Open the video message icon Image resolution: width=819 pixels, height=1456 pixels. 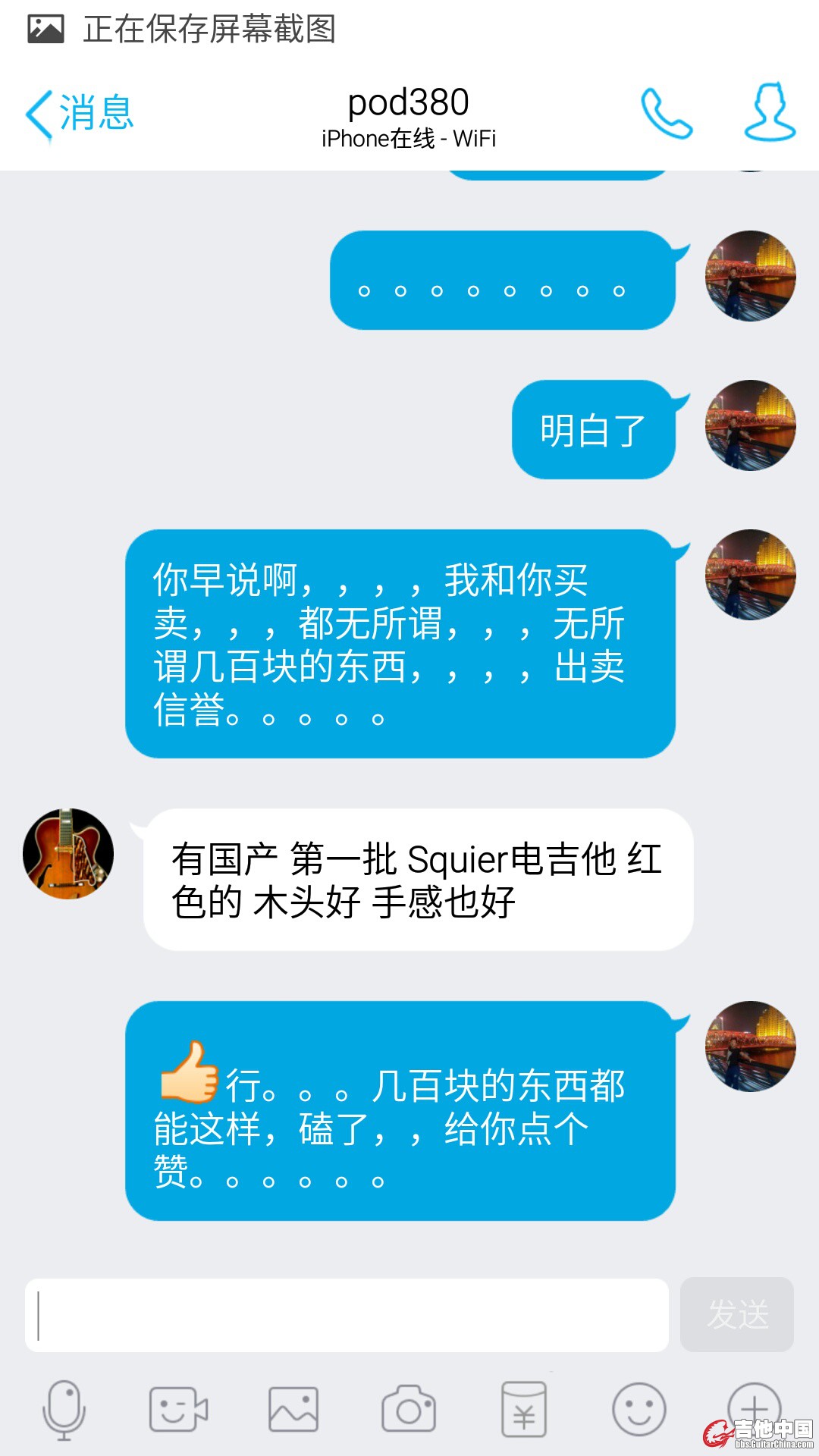[178, 1409]
